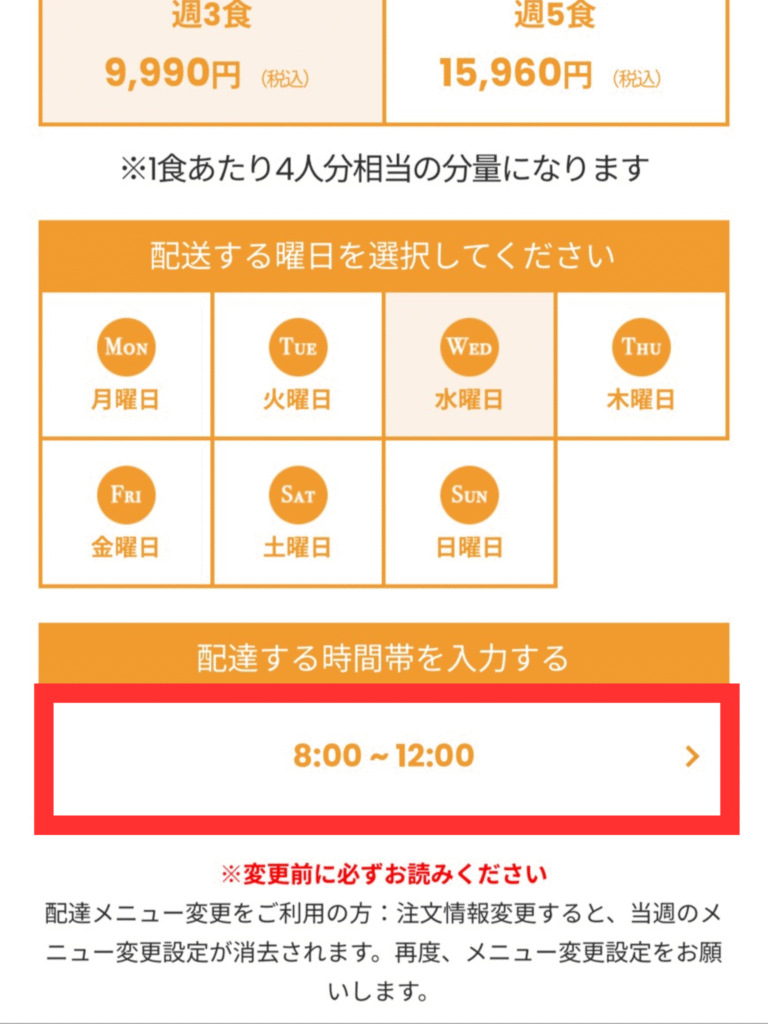Select the 週3食 9,990円 plan

pos(212,60)
